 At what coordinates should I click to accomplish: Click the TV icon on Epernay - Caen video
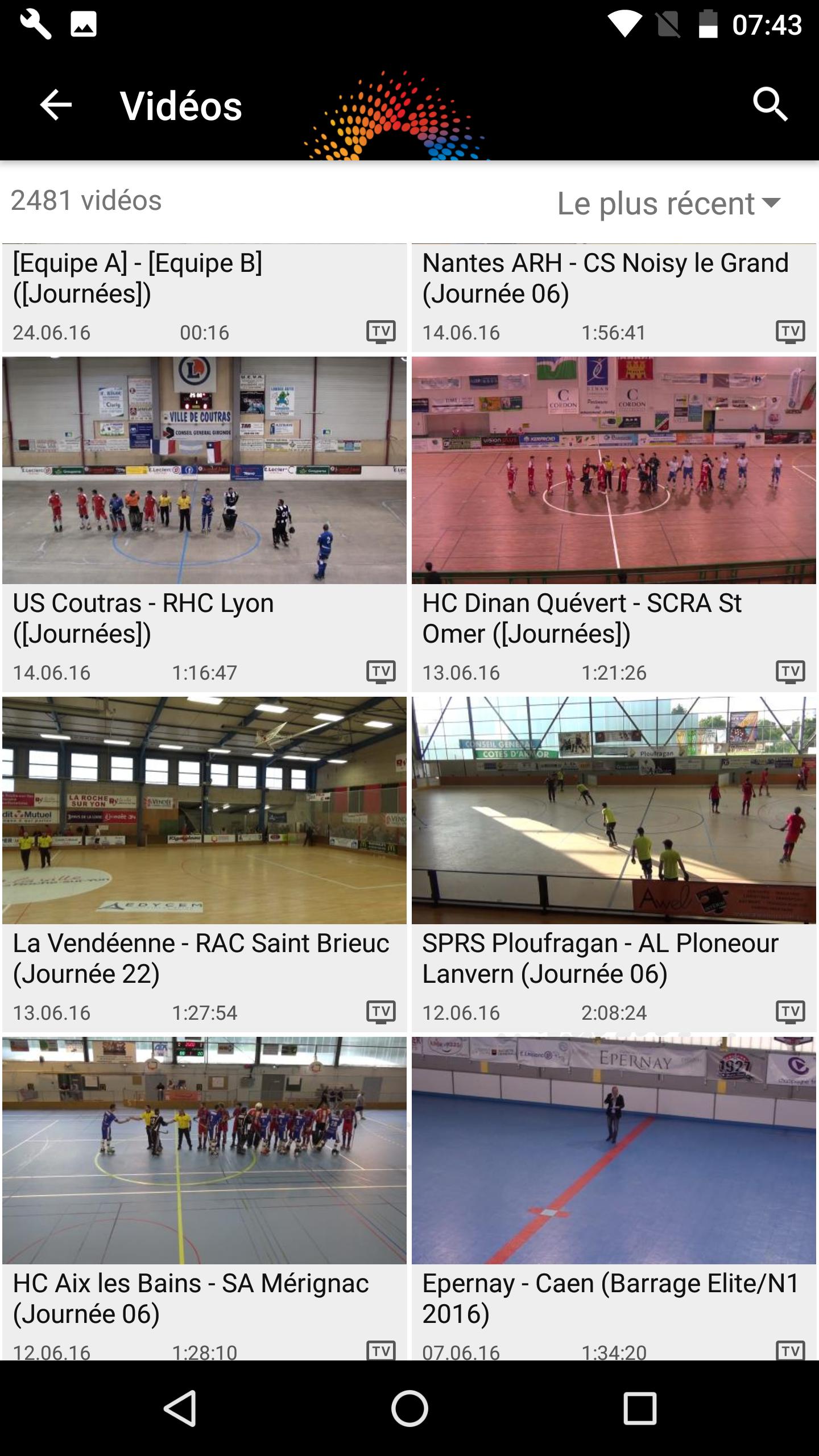pyautogui.click(x=790, y=1350)
